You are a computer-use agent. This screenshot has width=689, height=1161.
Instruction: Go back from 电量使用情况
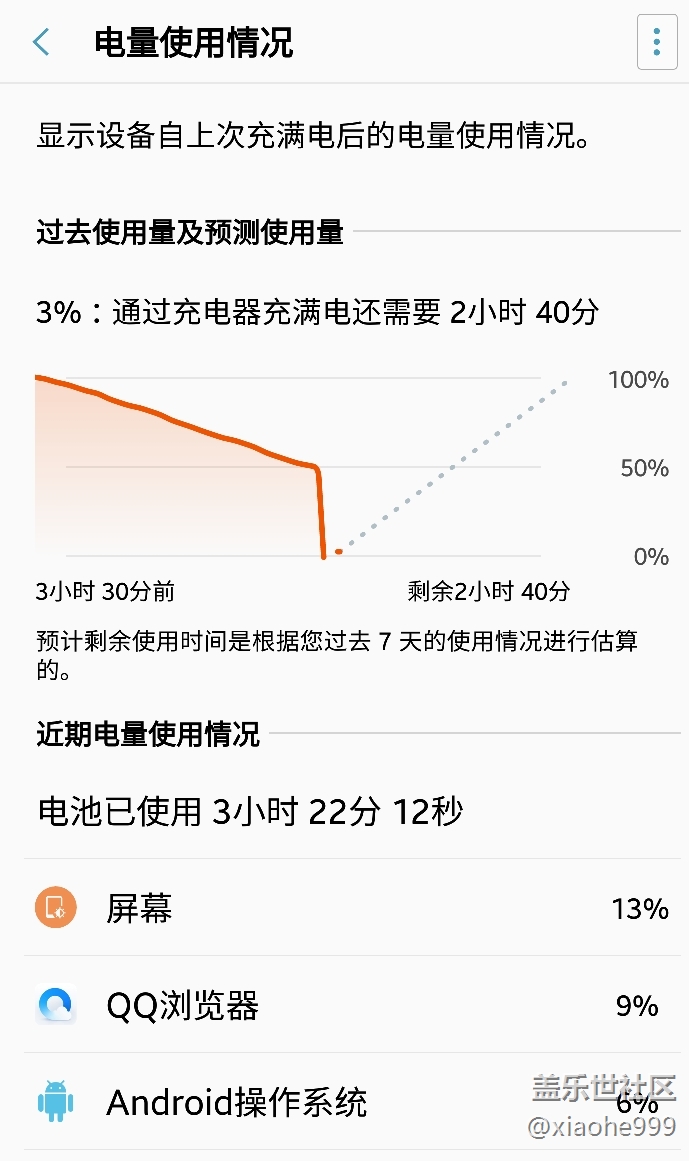tap(42, 42)
